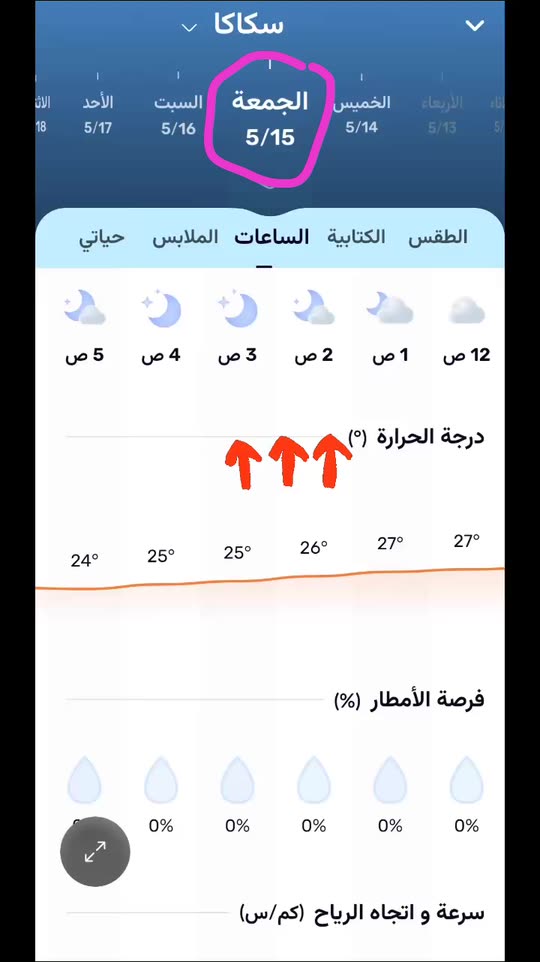Select Wednesday الأربعاء 5/13
540x962 pixels.
[442, 114]
